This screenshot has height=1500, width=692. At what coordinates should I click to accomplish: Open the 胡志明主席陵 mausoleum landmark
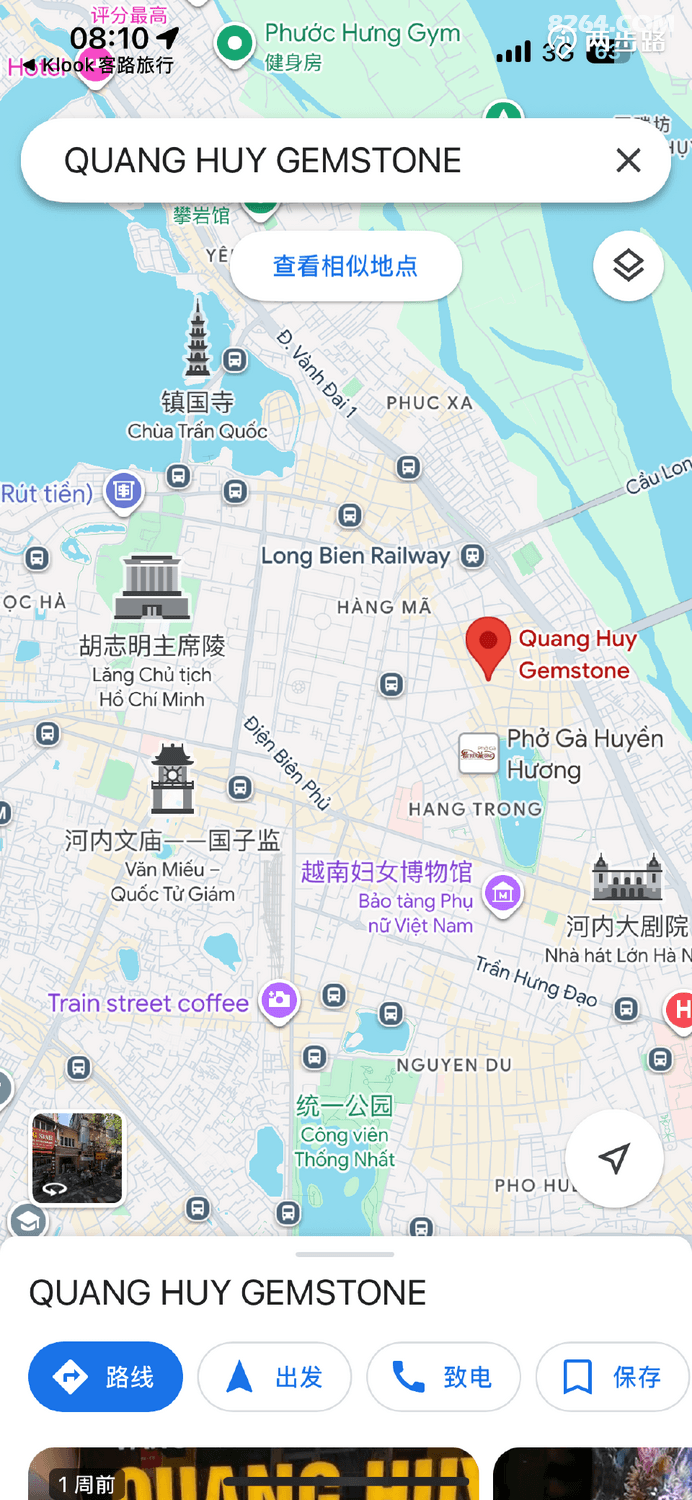point(152,590)
